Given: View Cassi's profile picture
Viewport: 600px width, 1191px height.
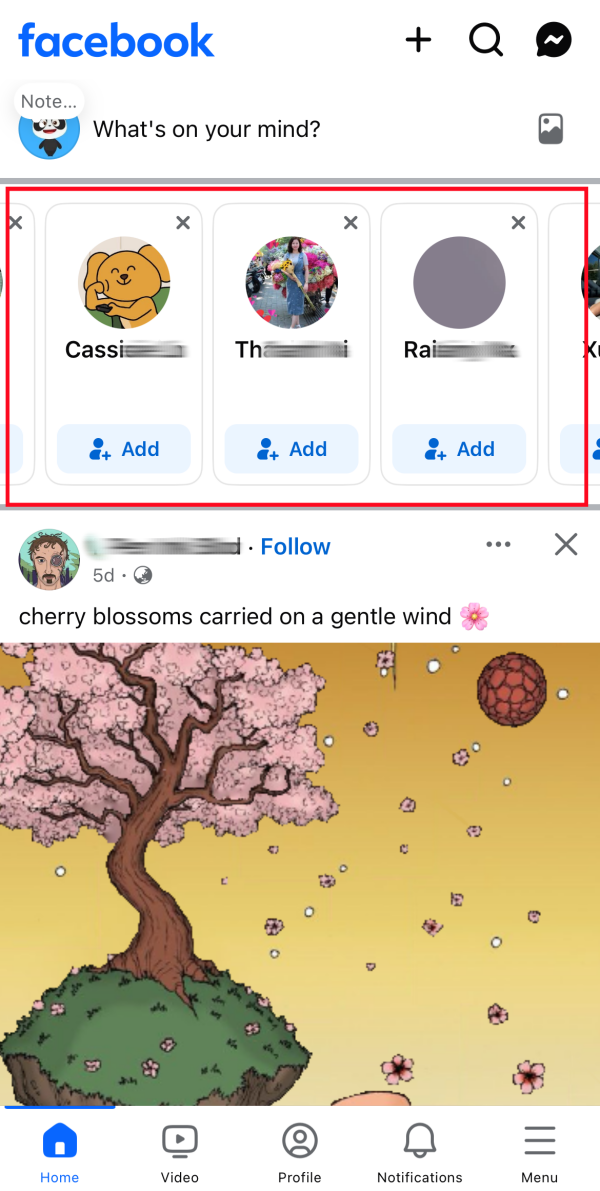Looking at the screenshot, I should pyautogui.click(x=124, y=283).
